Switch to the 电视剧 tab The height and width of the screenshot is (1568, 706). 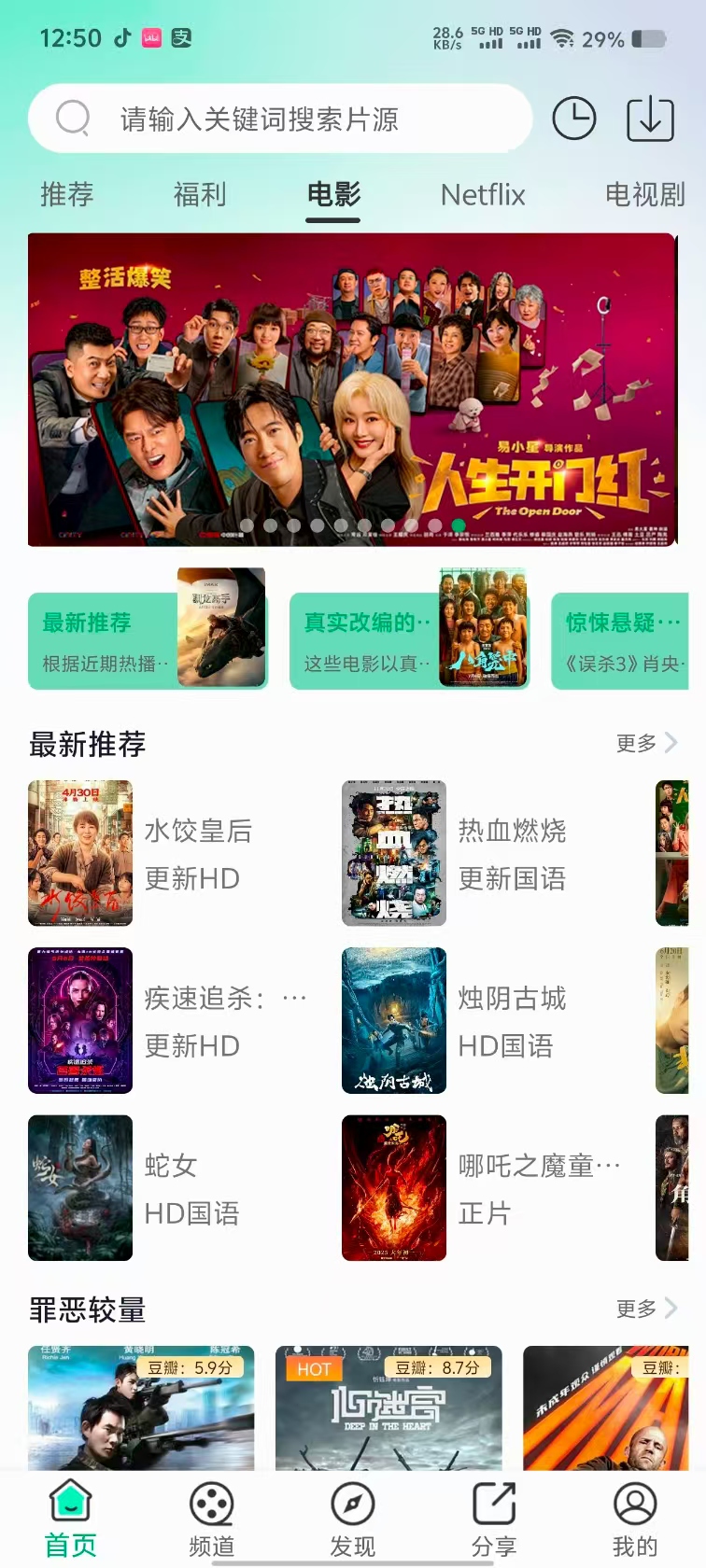[x=644, y=194]
